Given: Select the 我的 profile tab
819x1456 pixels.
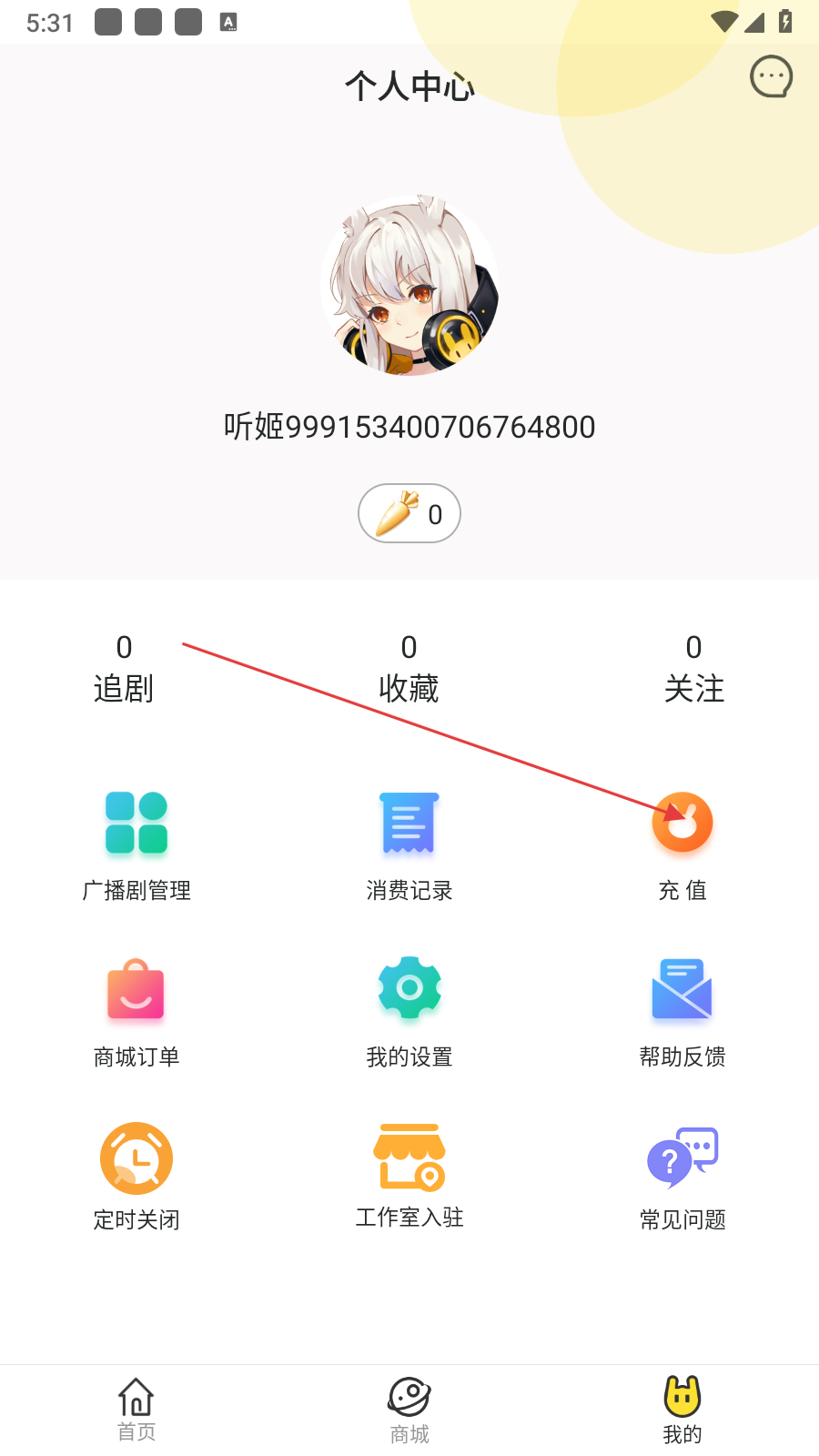Looking at the screenshot, I should click(x=682, y=1410).
